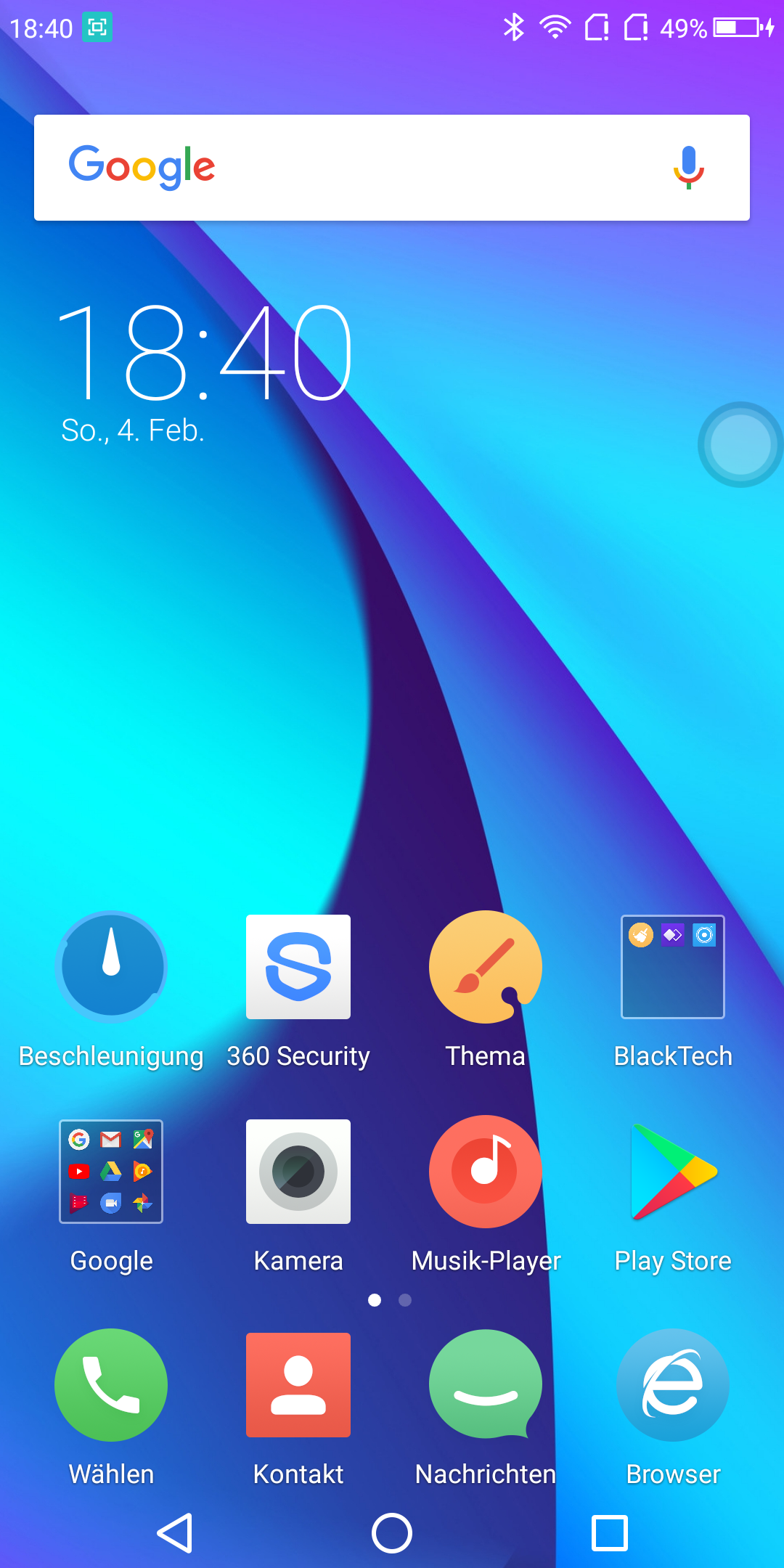
Task: Tap the system back button
Action: (175, 1533)
